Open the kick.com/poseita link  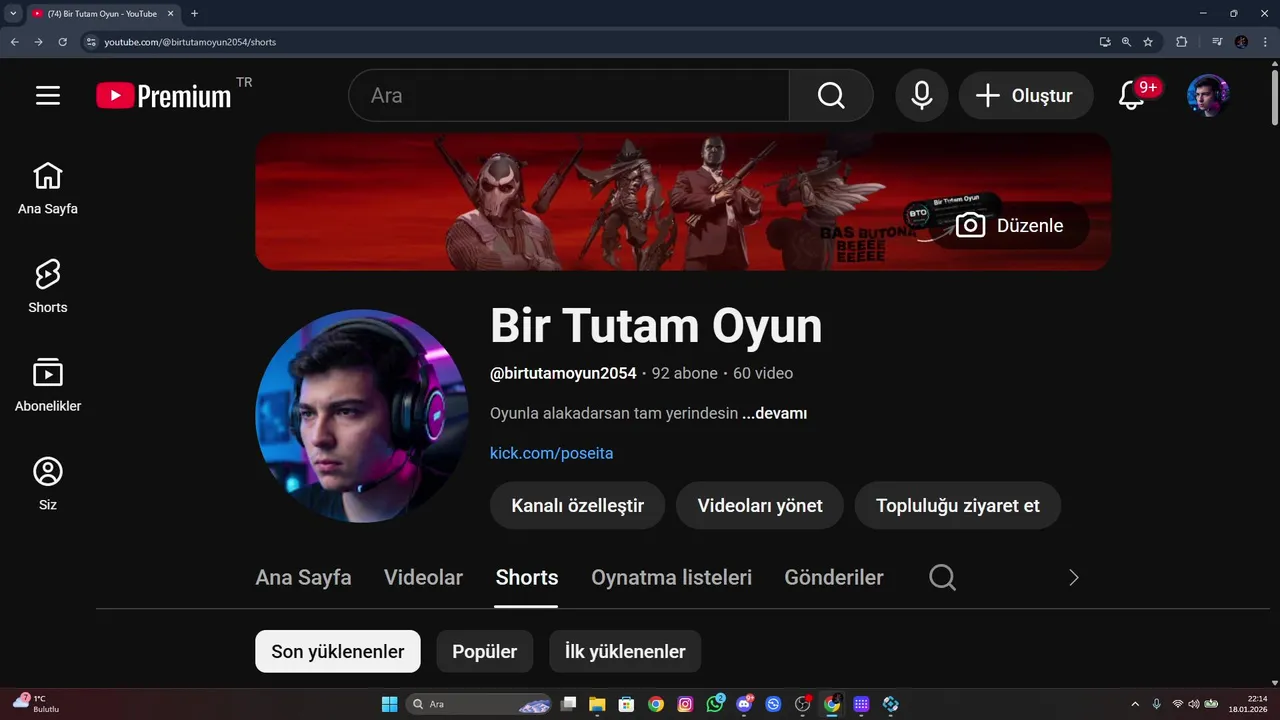coord(551,453)
